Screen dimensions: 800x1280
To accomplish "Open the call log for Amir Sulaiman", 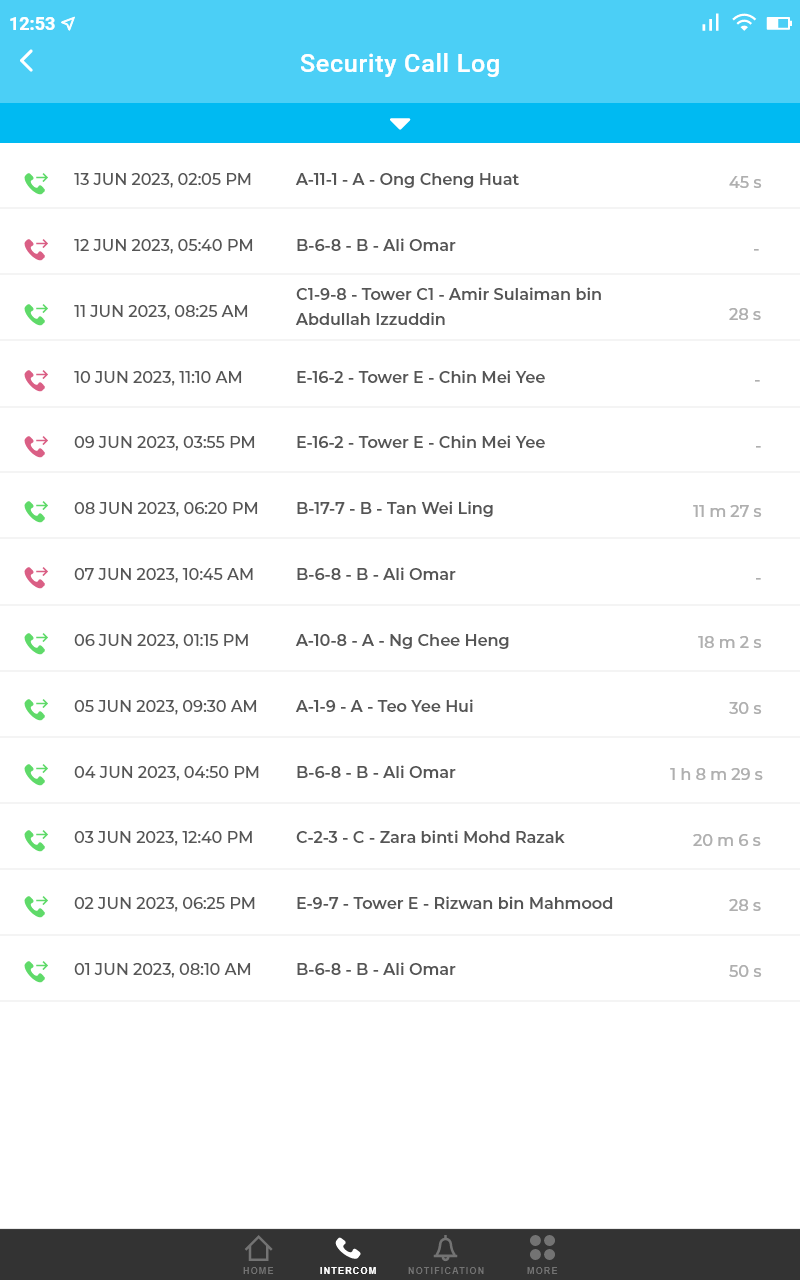I will point(400,308).
